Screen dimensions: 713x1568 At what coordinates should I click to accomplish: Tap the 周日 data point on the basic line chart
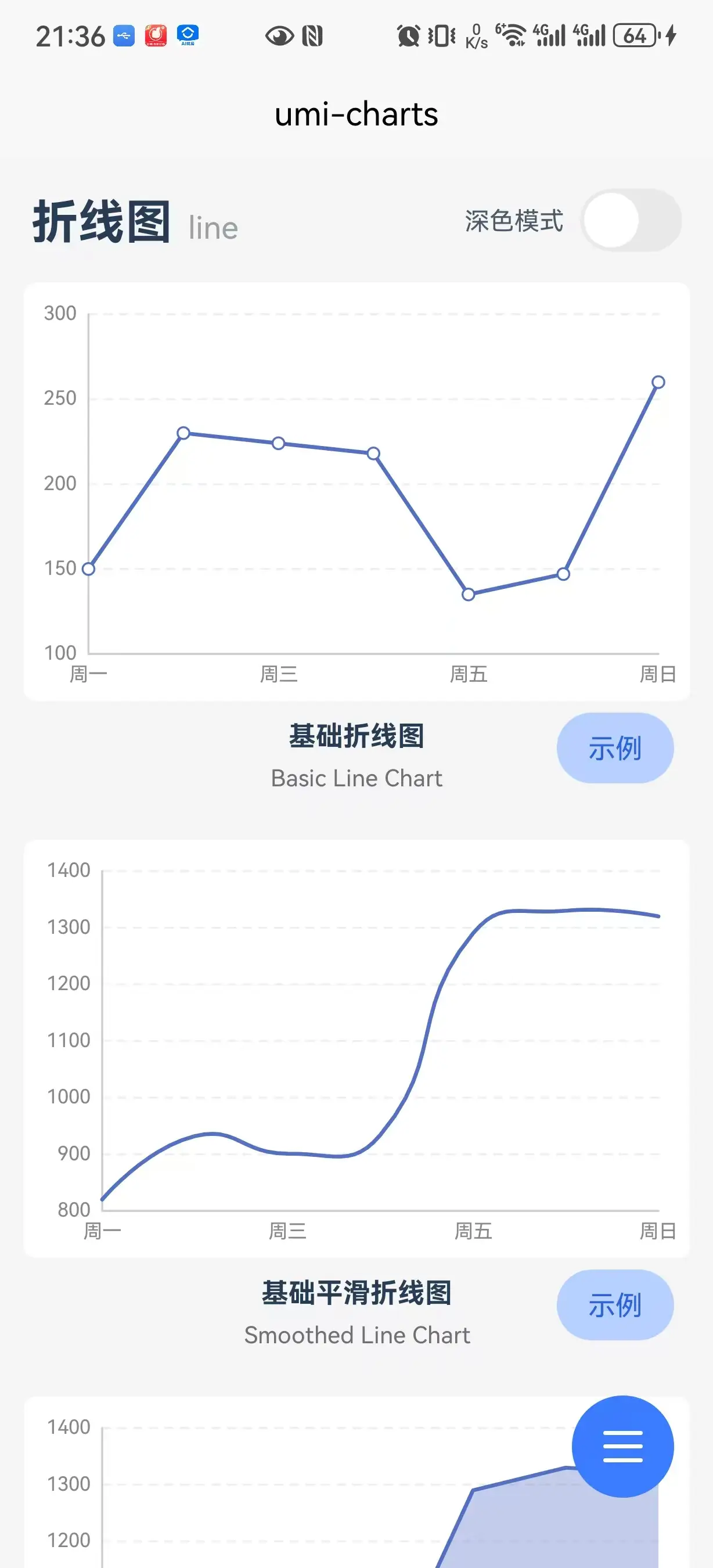[x=658, y=382]
